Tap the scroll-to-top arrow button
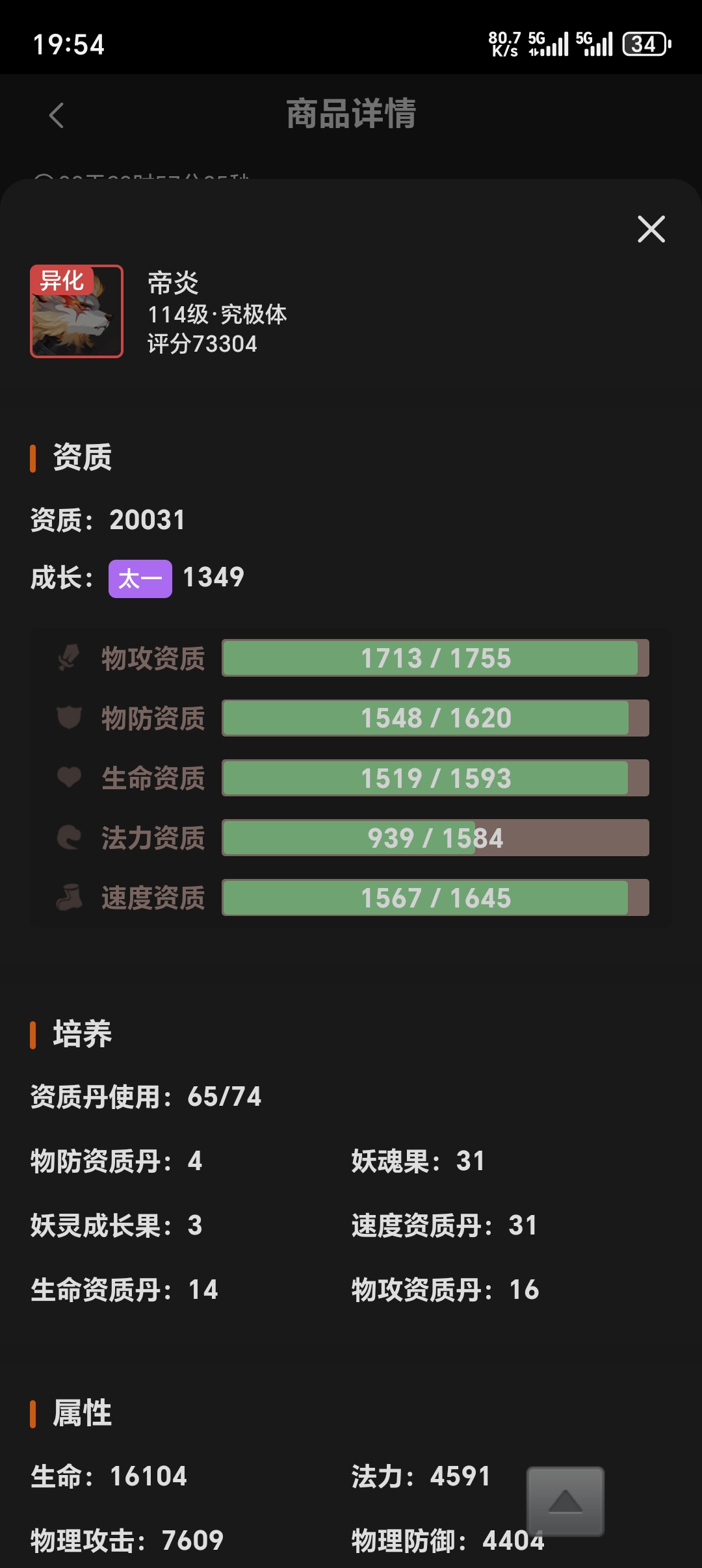Screen dimensions: 702x1568 point(565,1501)
